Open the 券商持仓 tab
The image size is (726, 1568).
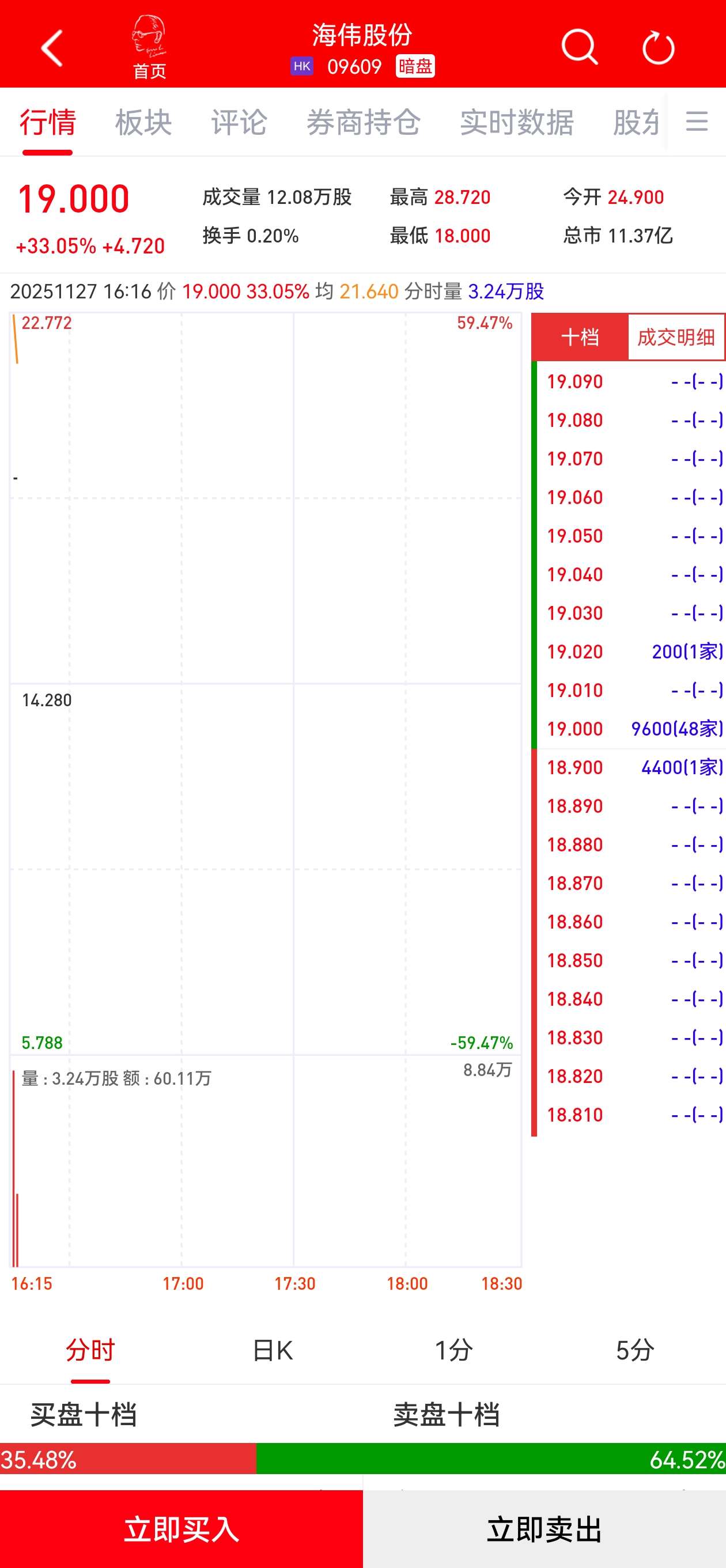pos(363,122)
